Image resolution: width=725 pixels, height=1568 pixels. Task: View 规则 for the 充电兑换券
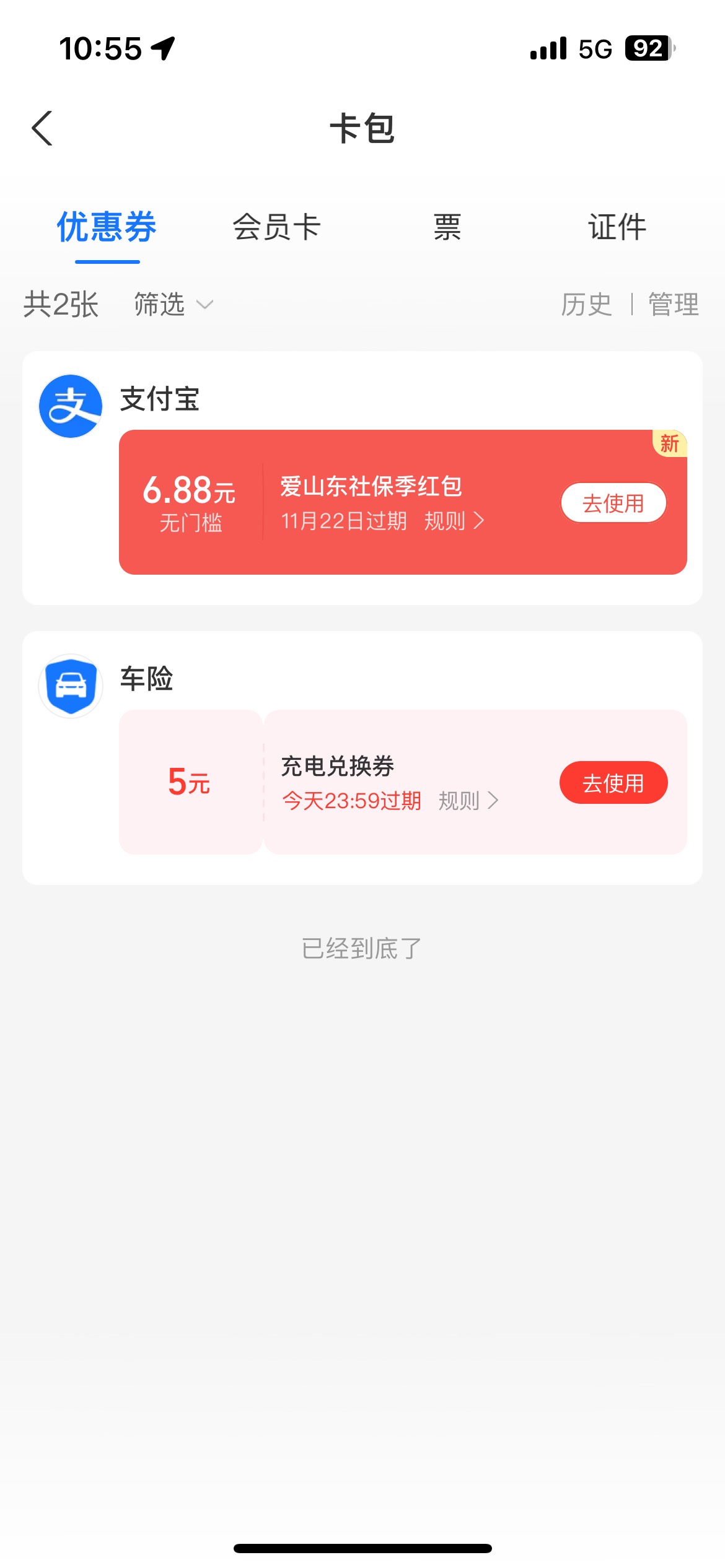click(x=468, y=801)
